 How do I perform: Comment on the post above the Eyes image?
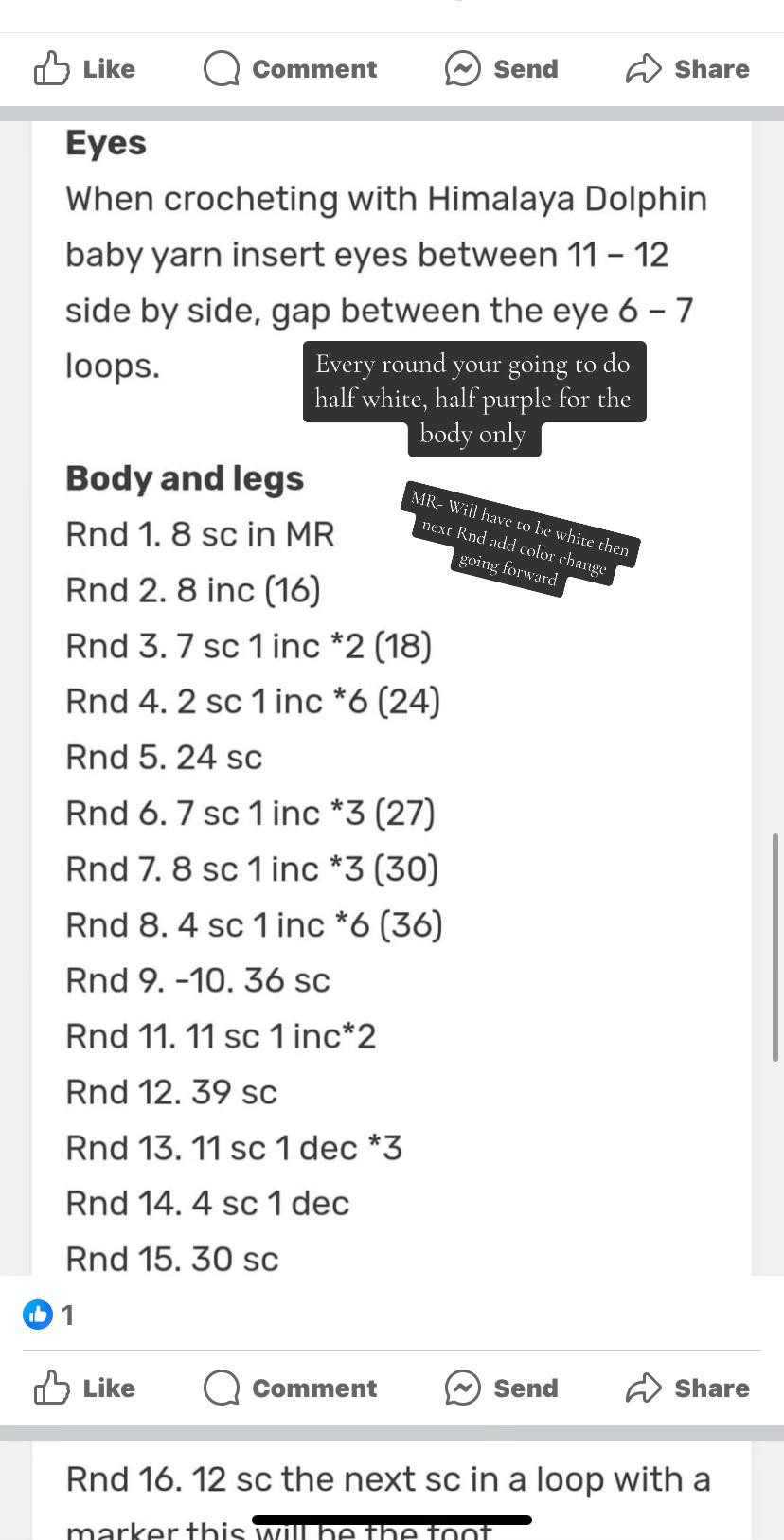click(291, 69)
